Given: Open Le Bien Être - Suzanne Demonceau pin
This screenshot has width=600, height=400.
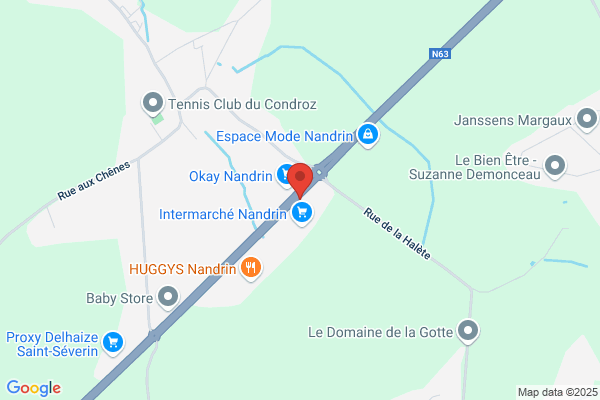Looking at the screenshot, I should (x=554, y=167).
